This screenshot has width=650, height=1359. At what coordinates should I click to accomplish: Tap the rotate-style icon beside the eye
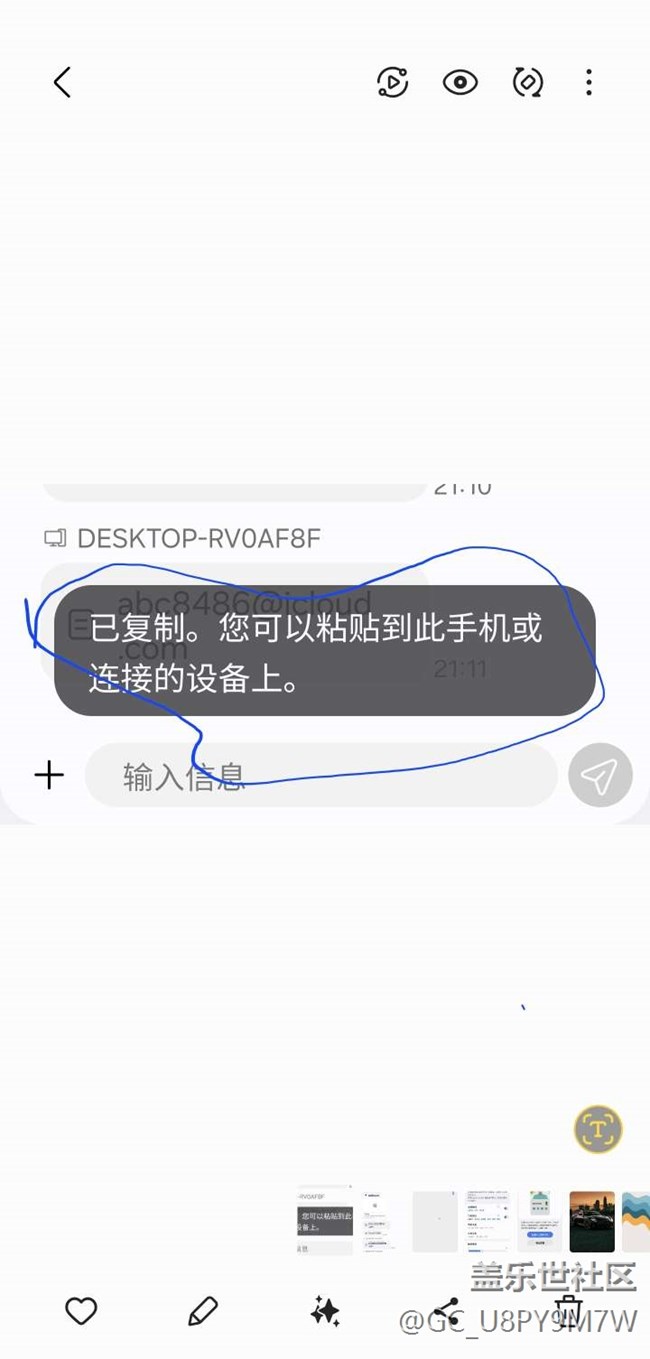527,82
